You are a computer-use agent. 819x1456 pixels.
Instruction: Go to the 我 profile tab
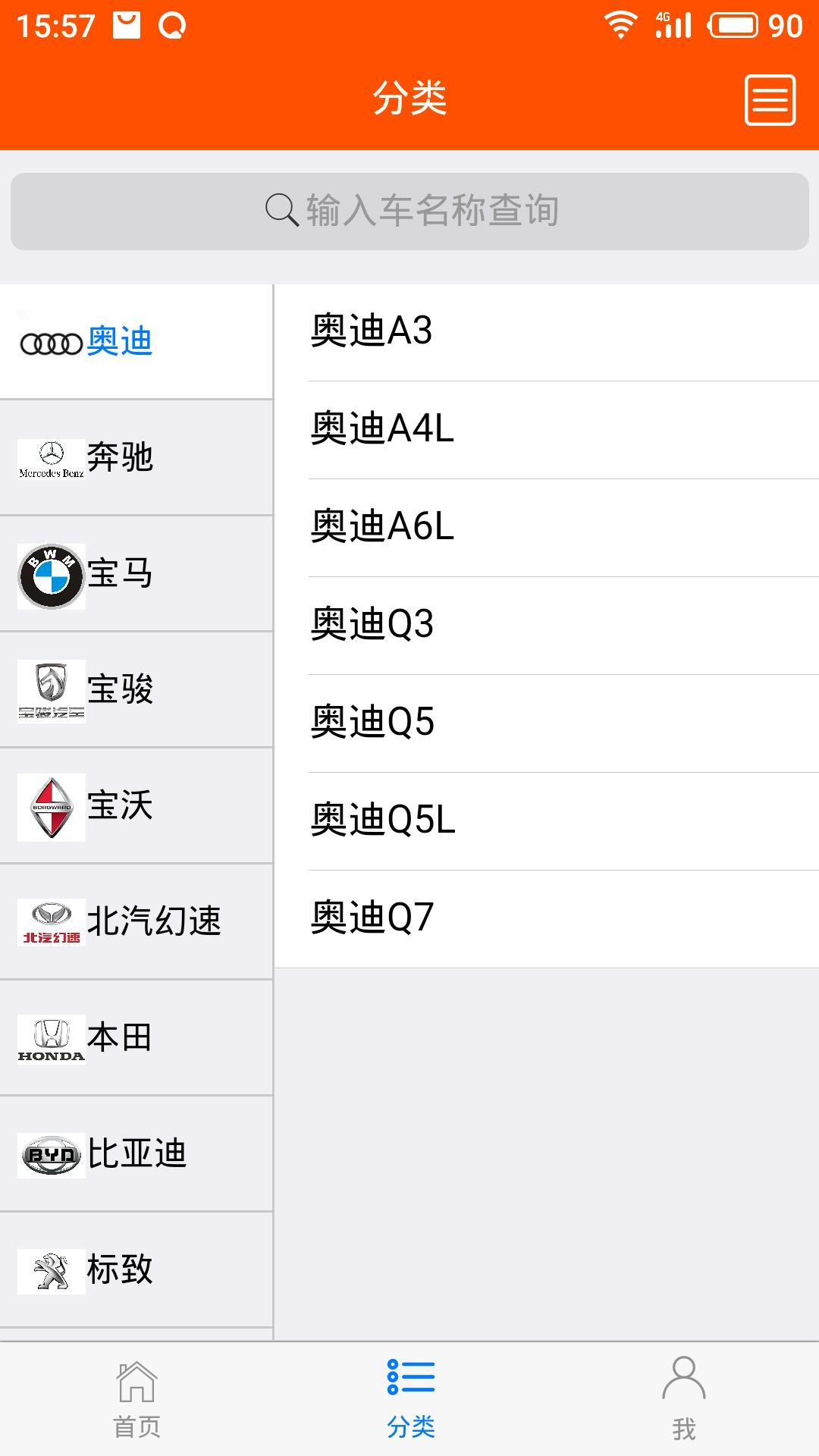[683, 1399]
